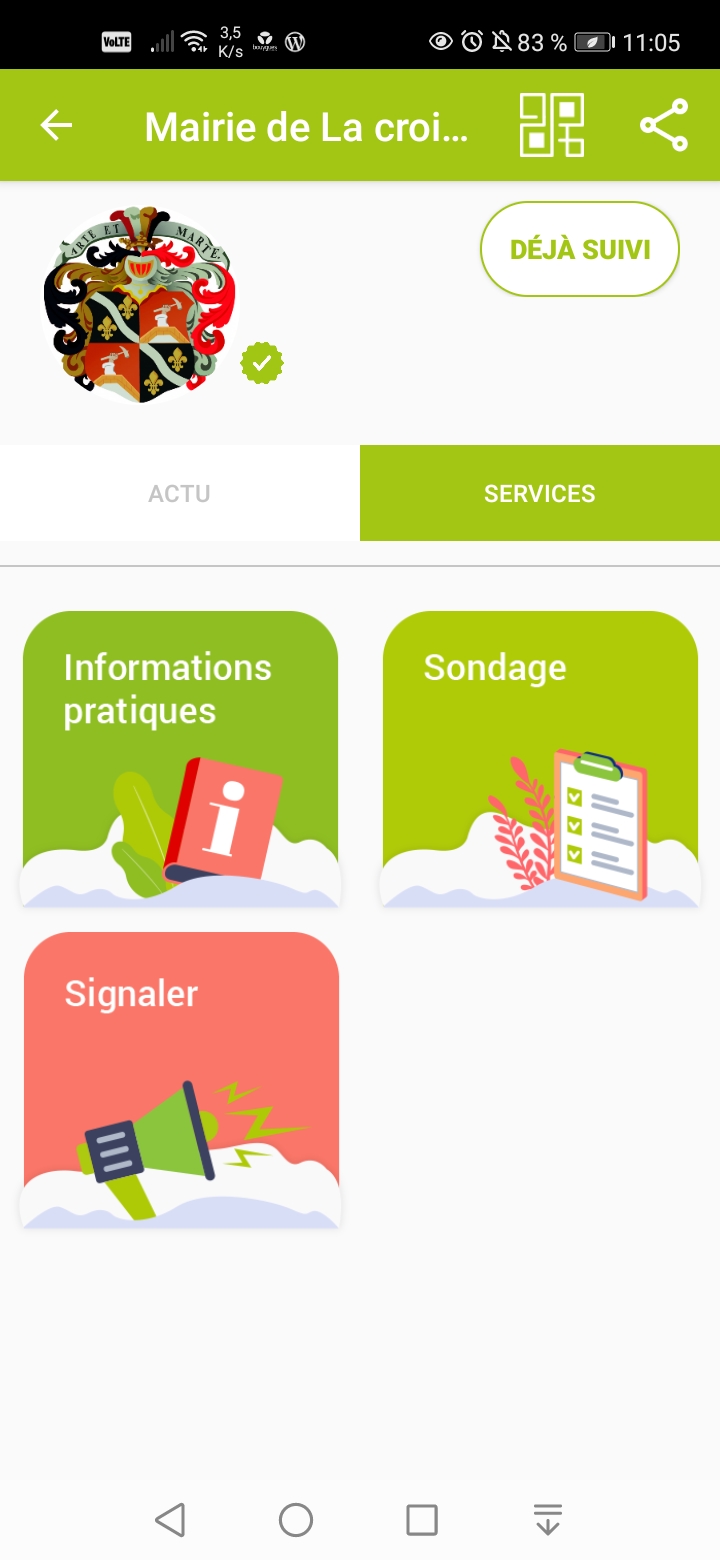Show recent apps via square button
This screenshot has width=720, height=1560.
pos(422,1520)
